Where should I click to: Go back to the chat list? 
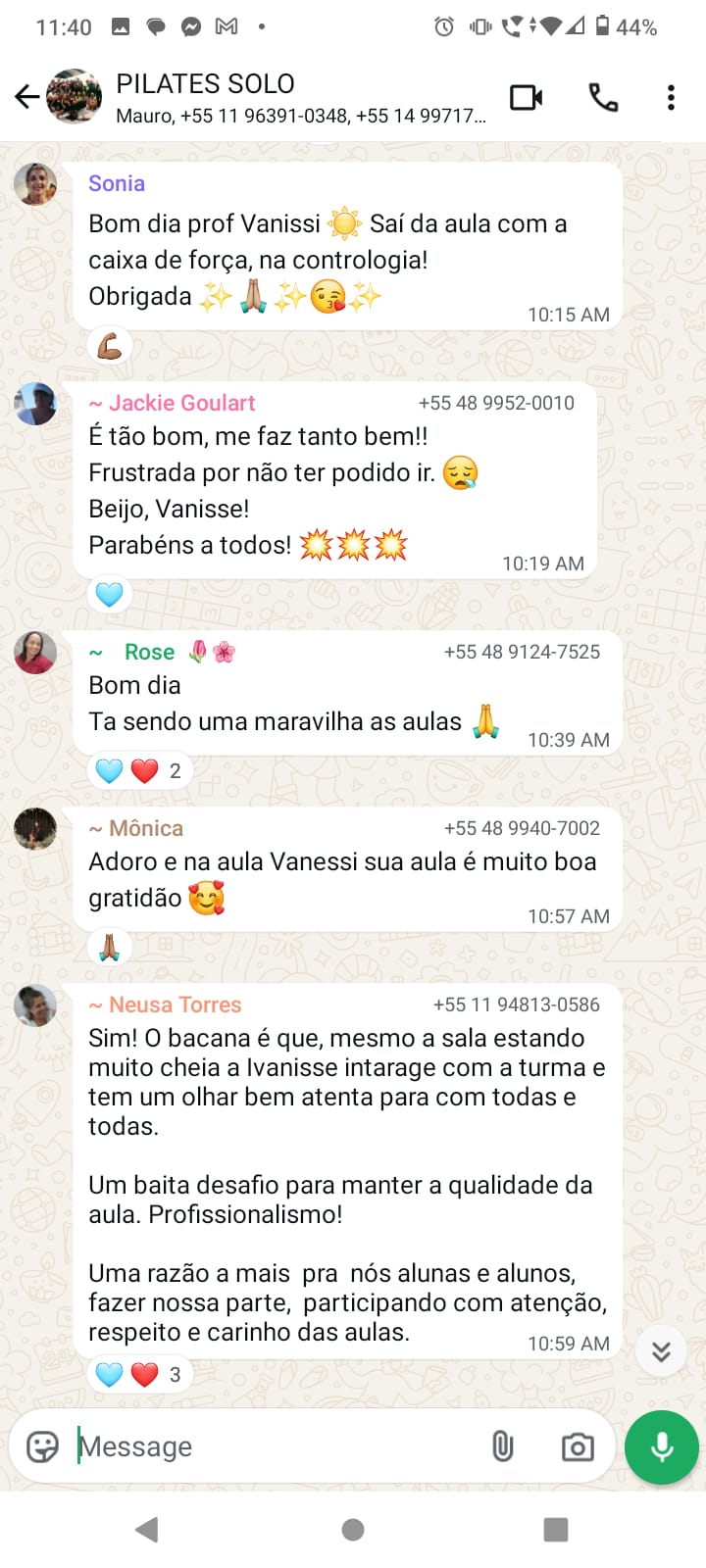click(26, 97)
